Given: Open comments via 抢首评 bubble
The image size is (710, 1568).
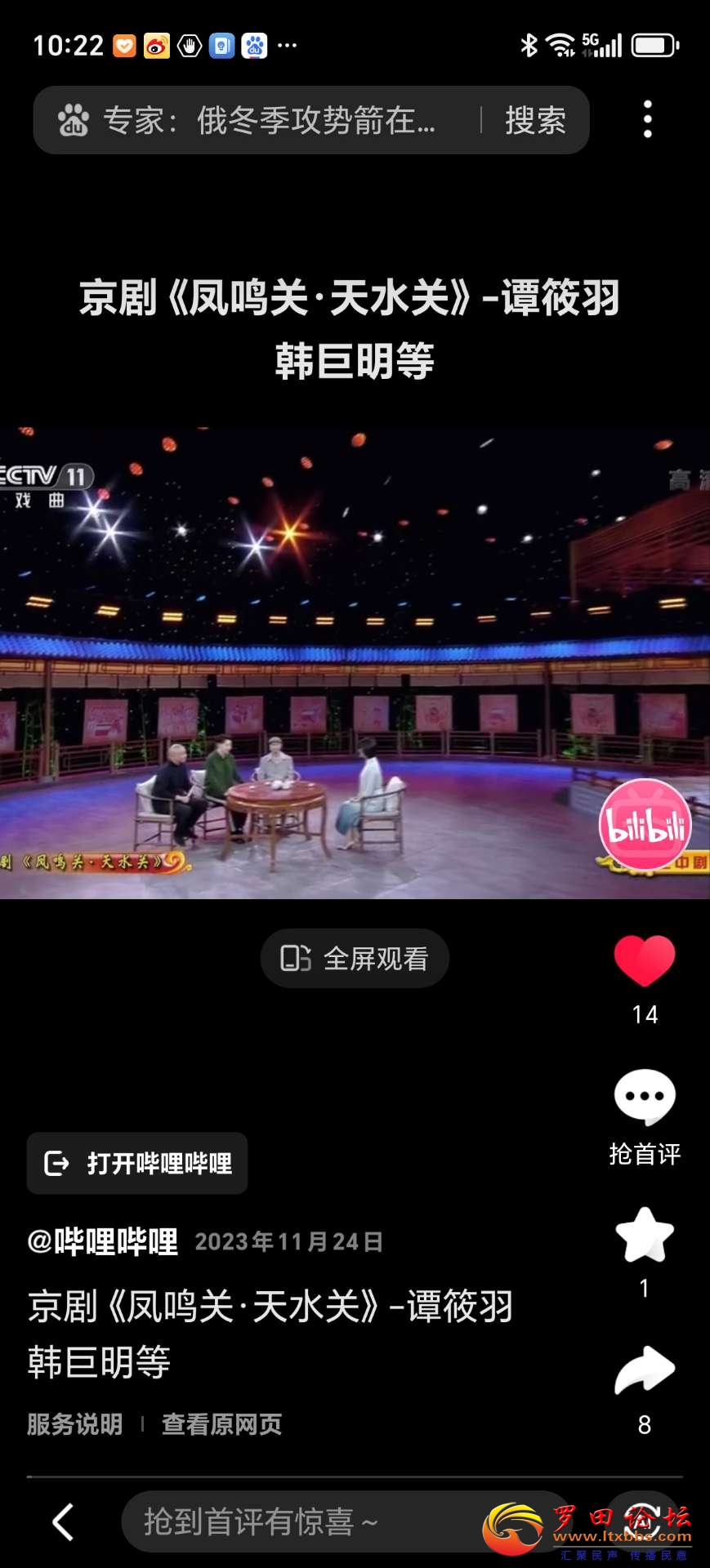Looking at the screenshot, I should click(645, 1098).
